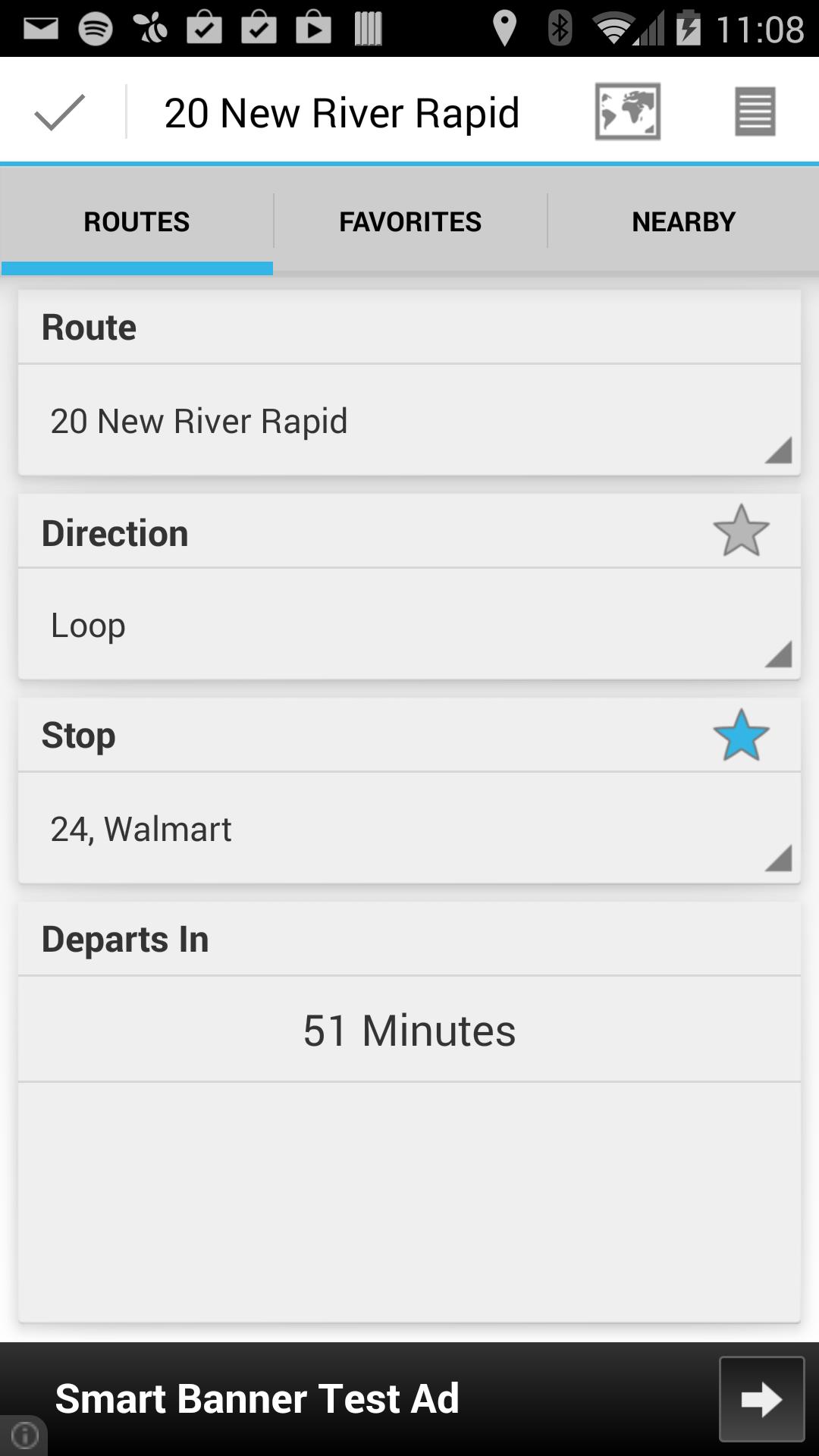Tap the 51 Minutes departure field
The width and height of the screenshot is (819, 1456).
409,1029
